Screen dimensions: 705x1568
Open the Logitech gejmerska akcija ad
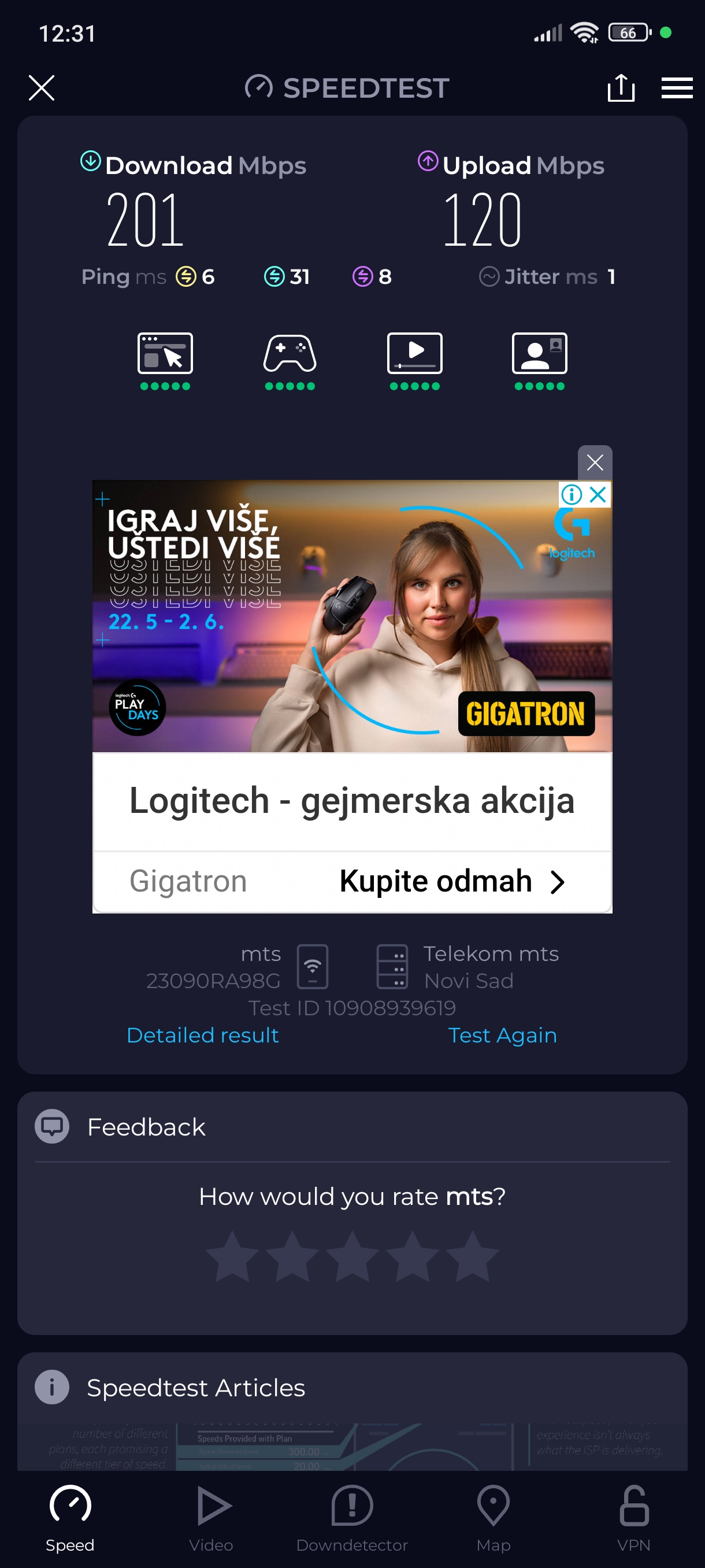click(351, 800)
